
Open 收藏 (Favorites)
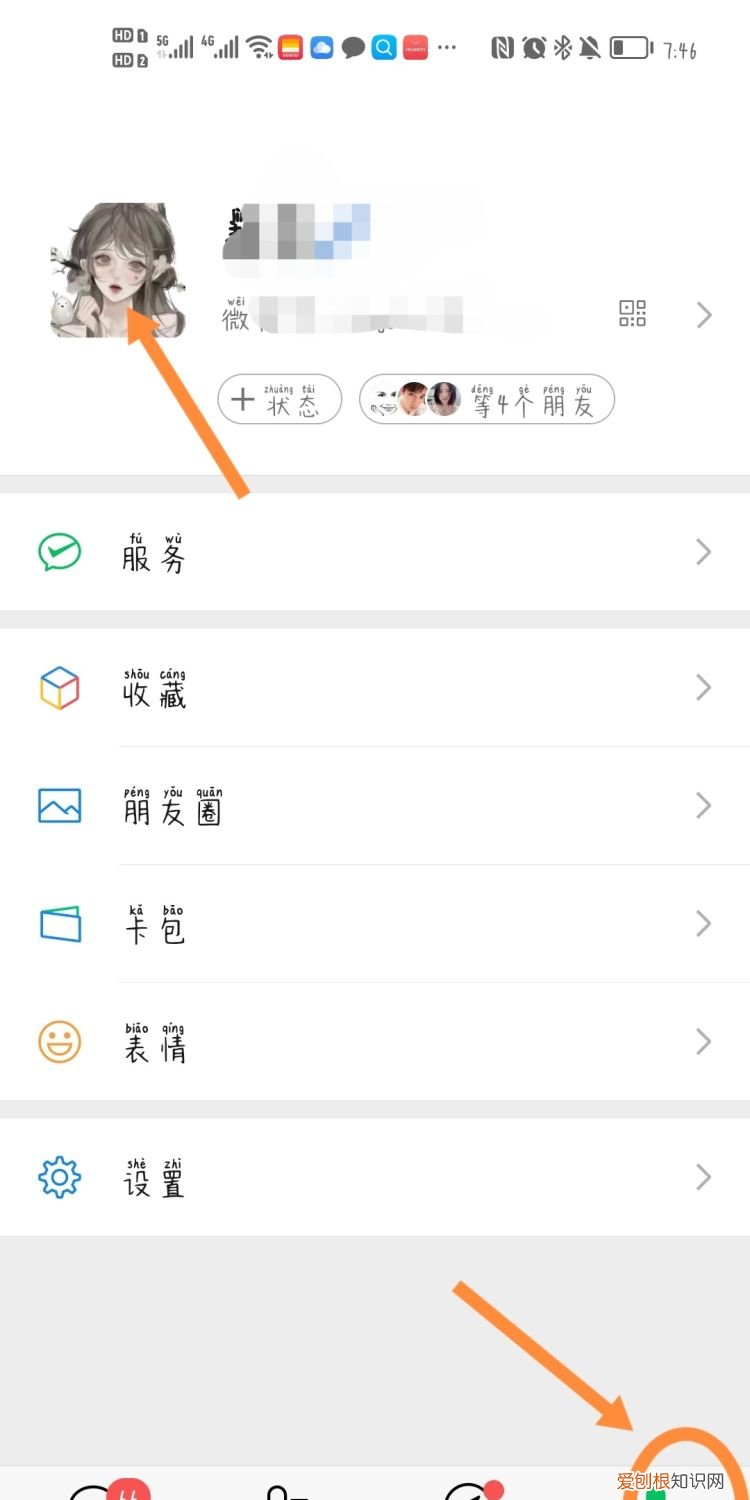(x=155, y=687)
